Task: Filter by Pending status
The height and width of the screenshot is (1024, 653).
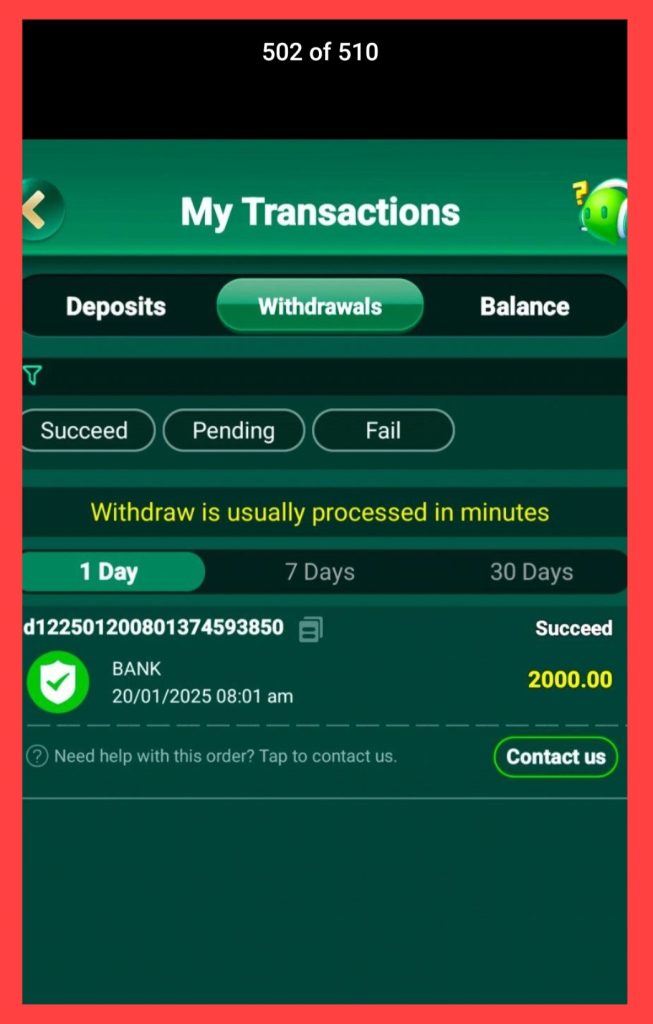Action: click(233, 431)
